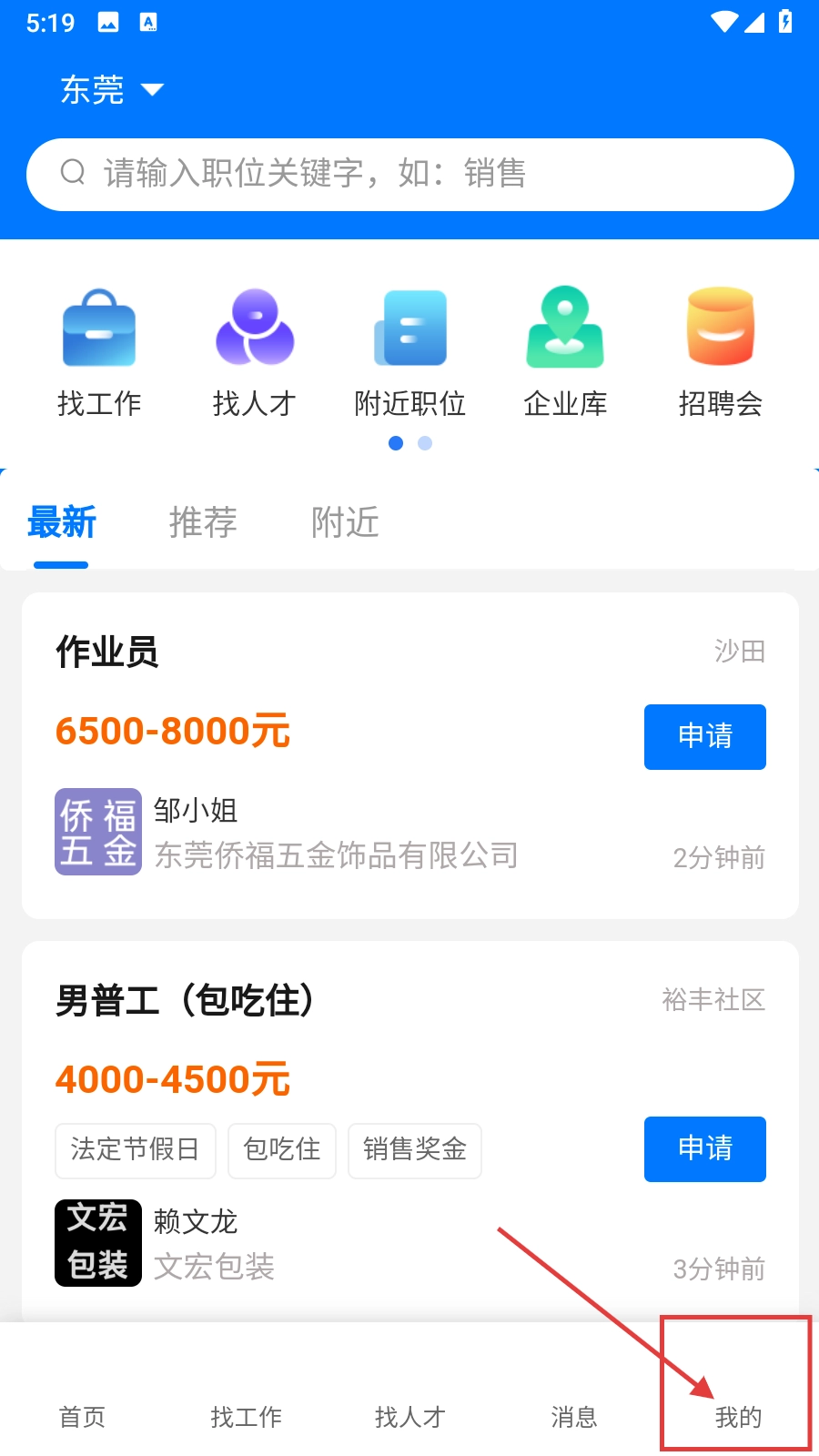Go to the 首页 bottom tab

click(82, 1416)
